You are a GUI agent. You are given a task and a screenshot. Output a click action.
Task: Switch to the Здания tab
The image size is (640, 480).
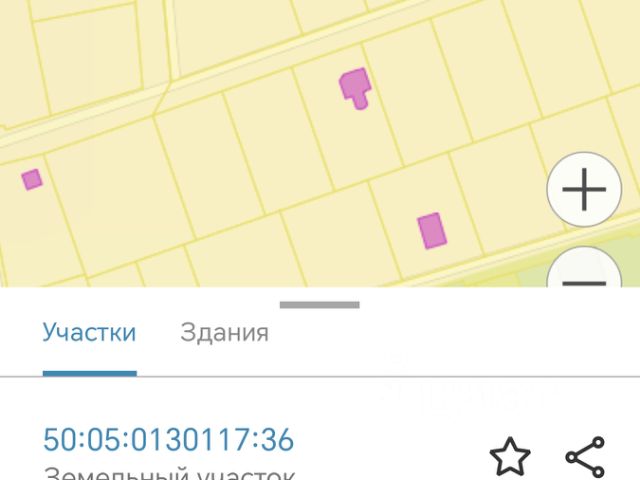coord(224,333)
